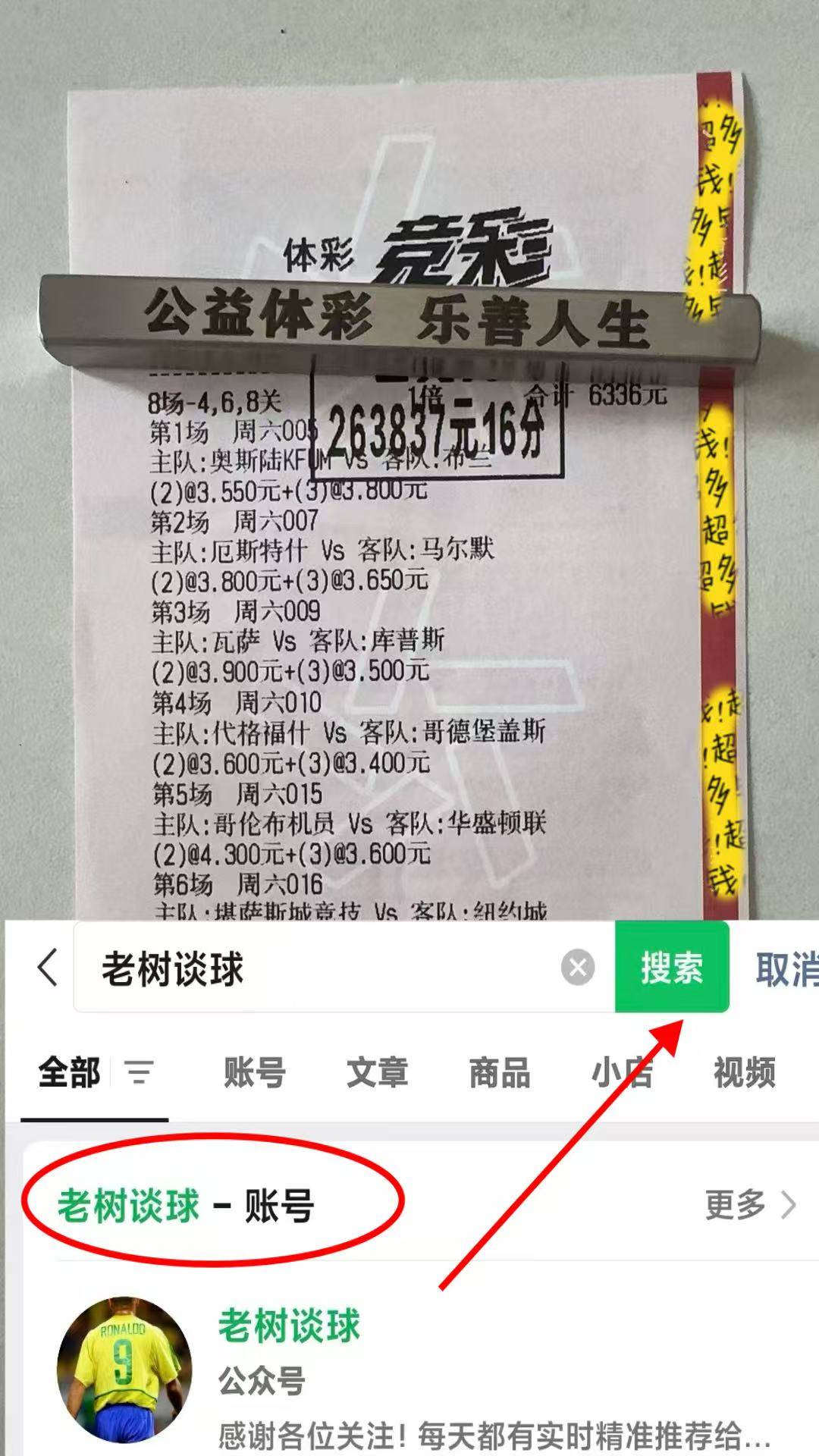The height and width of the screenshot is (1456, 819).
Task: Open the 小店 results tab
Action: pos(622,1074)
